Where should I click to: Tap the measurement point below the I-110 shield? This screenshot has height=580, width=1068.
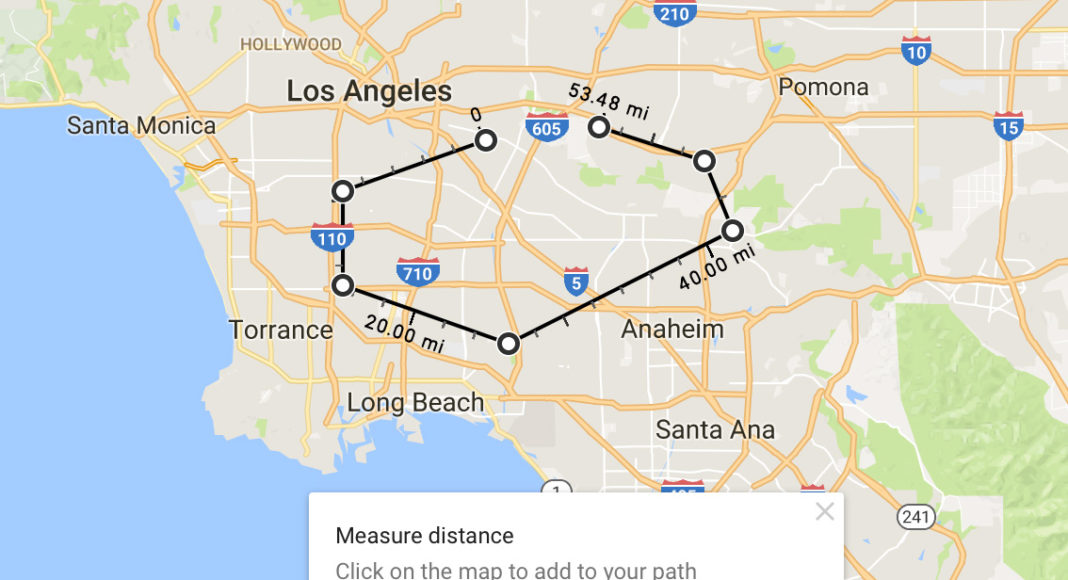point(342,286)
